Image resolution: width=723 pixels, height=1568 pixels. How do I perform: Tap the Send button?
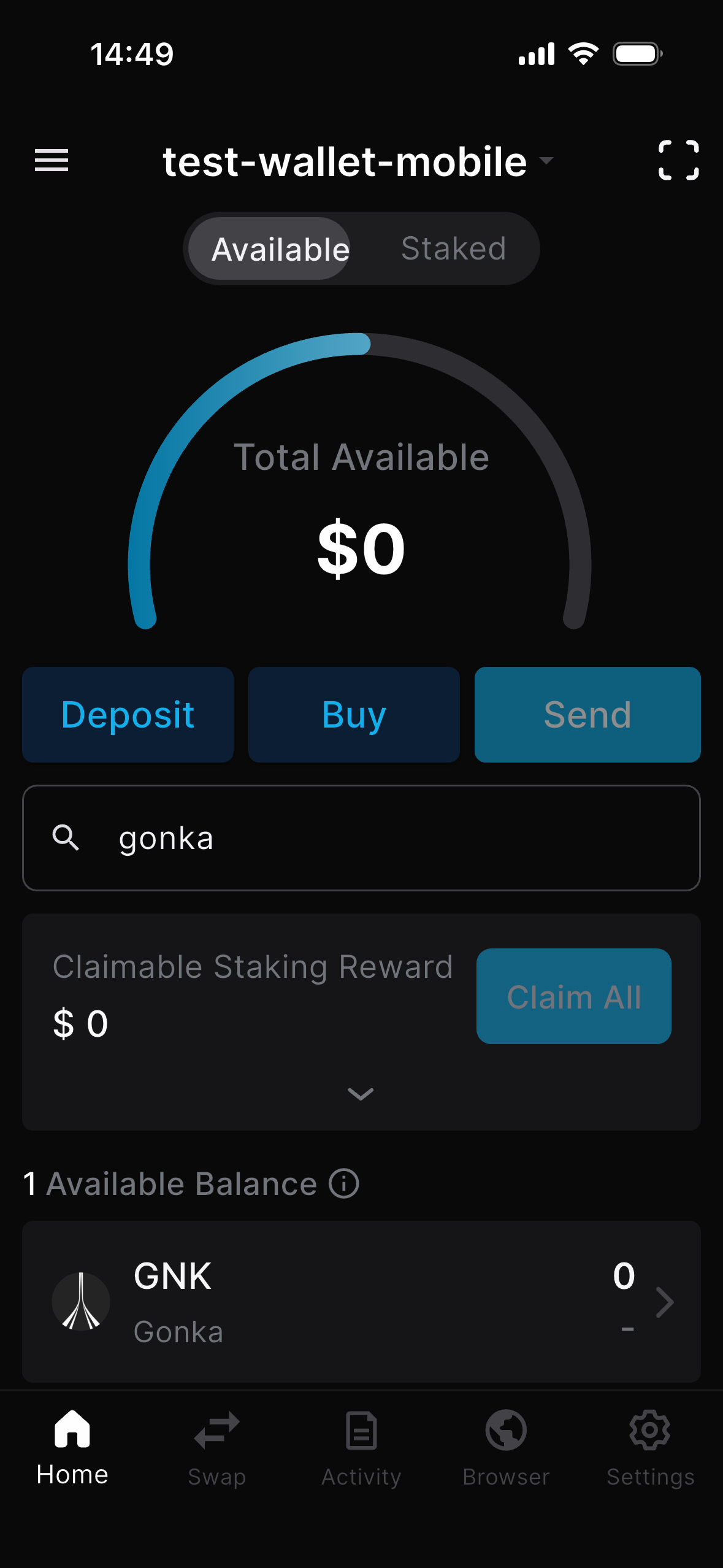[x=587, y=715]
